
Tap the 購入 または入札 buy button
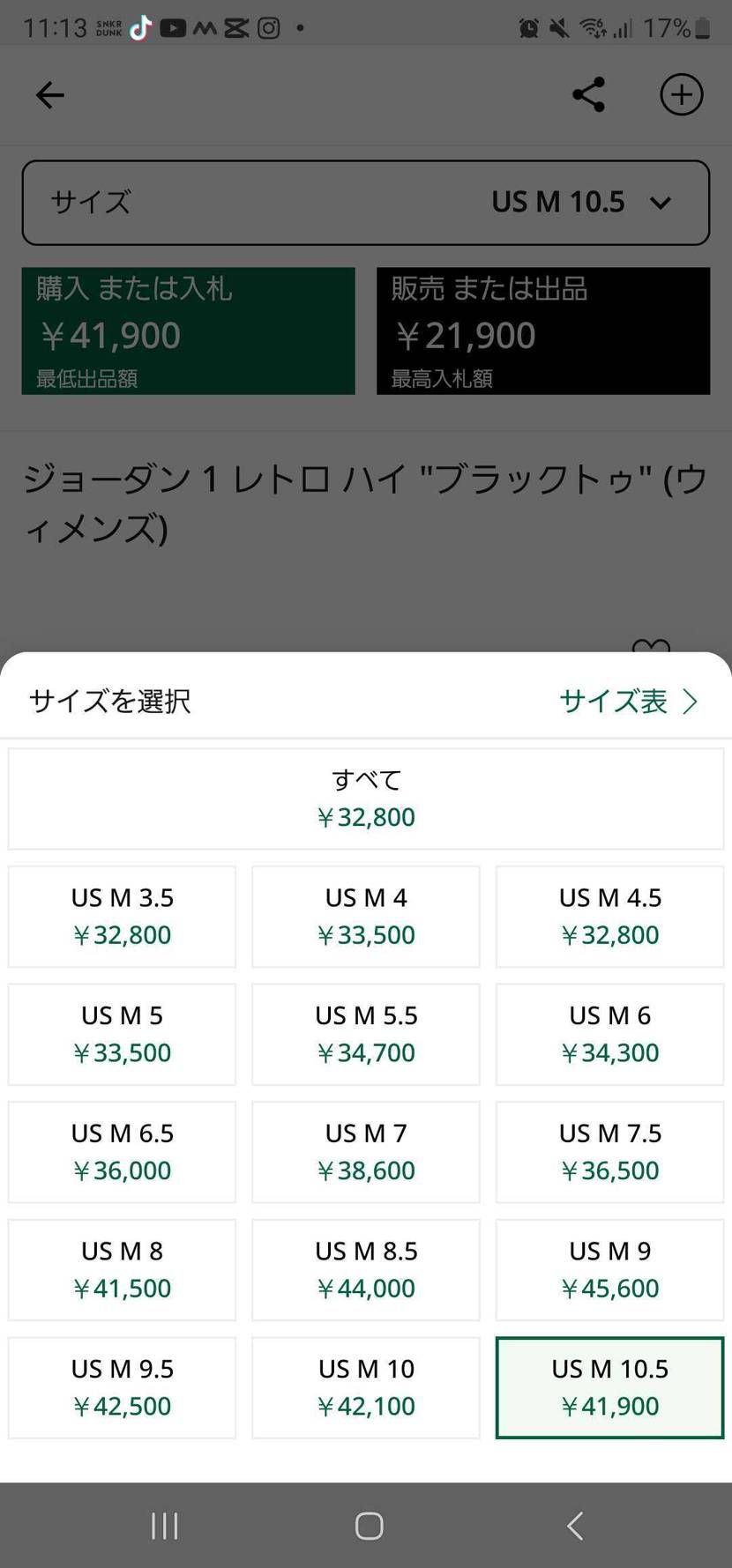pos(188,331)
